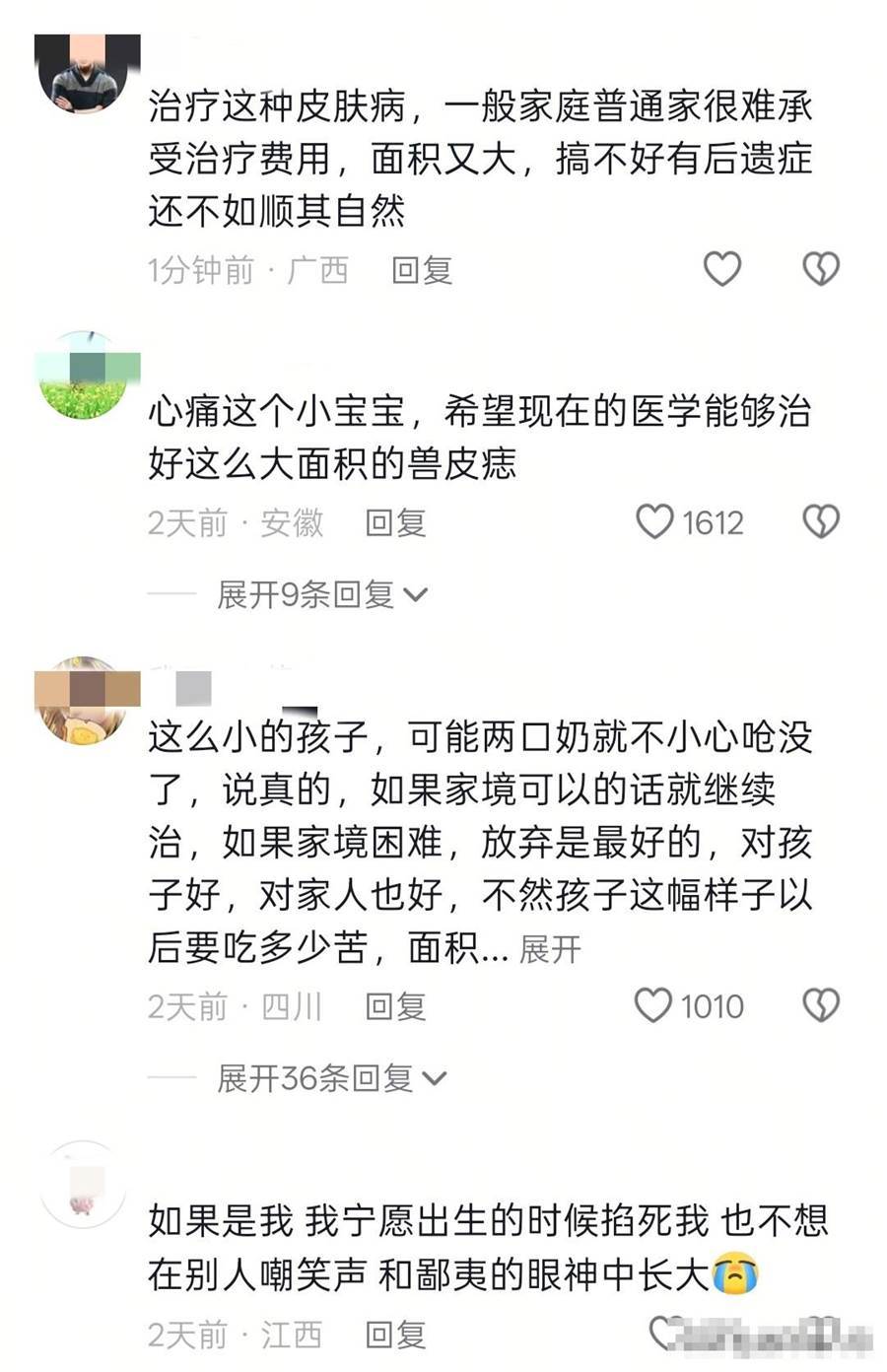The width and height of the screenshot is (887, 1372).
Task: Reply to the Sichuan comment via 回复
Action: coord(395,1006)
